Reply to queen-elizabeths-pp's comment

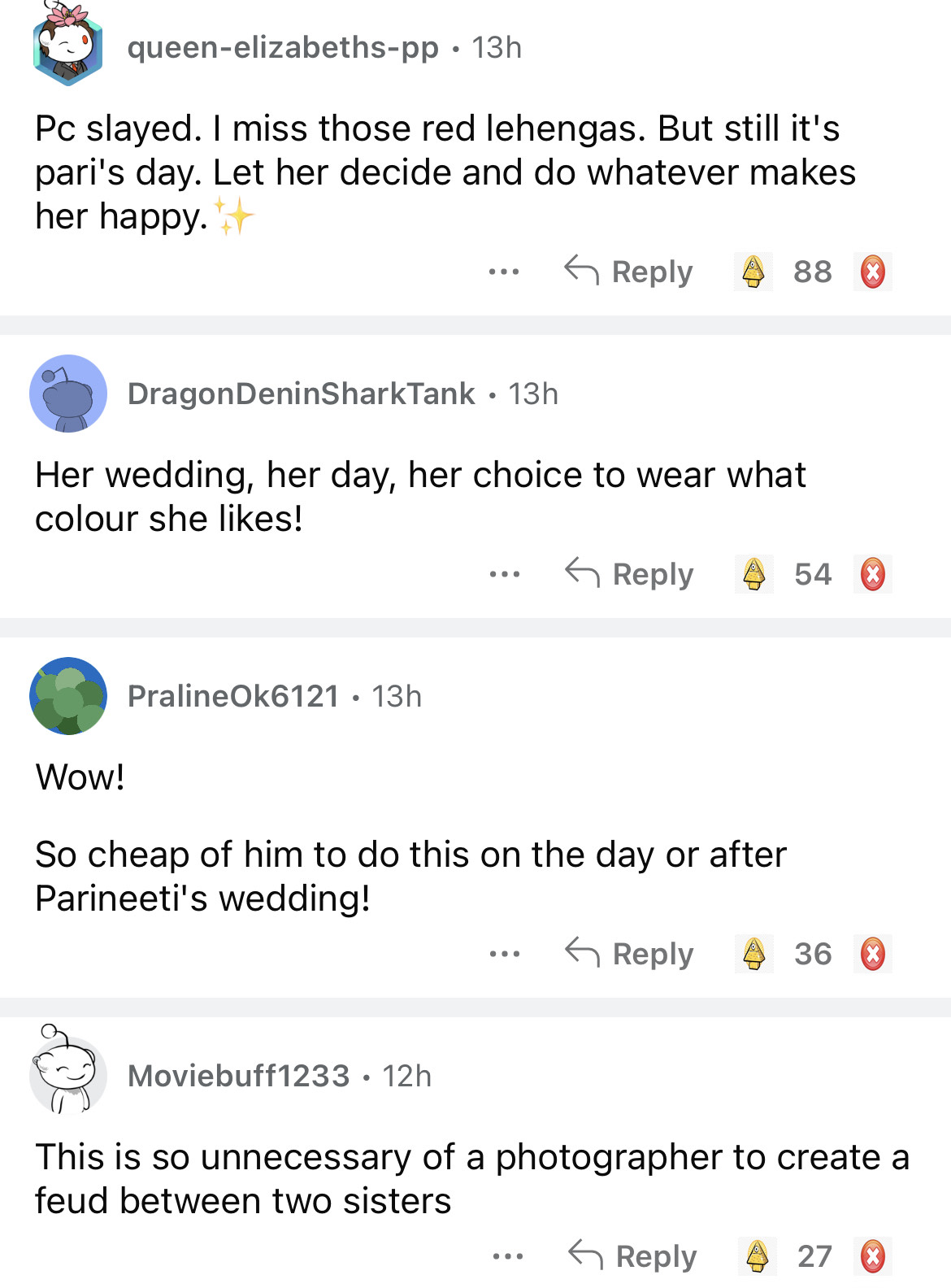pyautogui.click(x=628, y=272)
